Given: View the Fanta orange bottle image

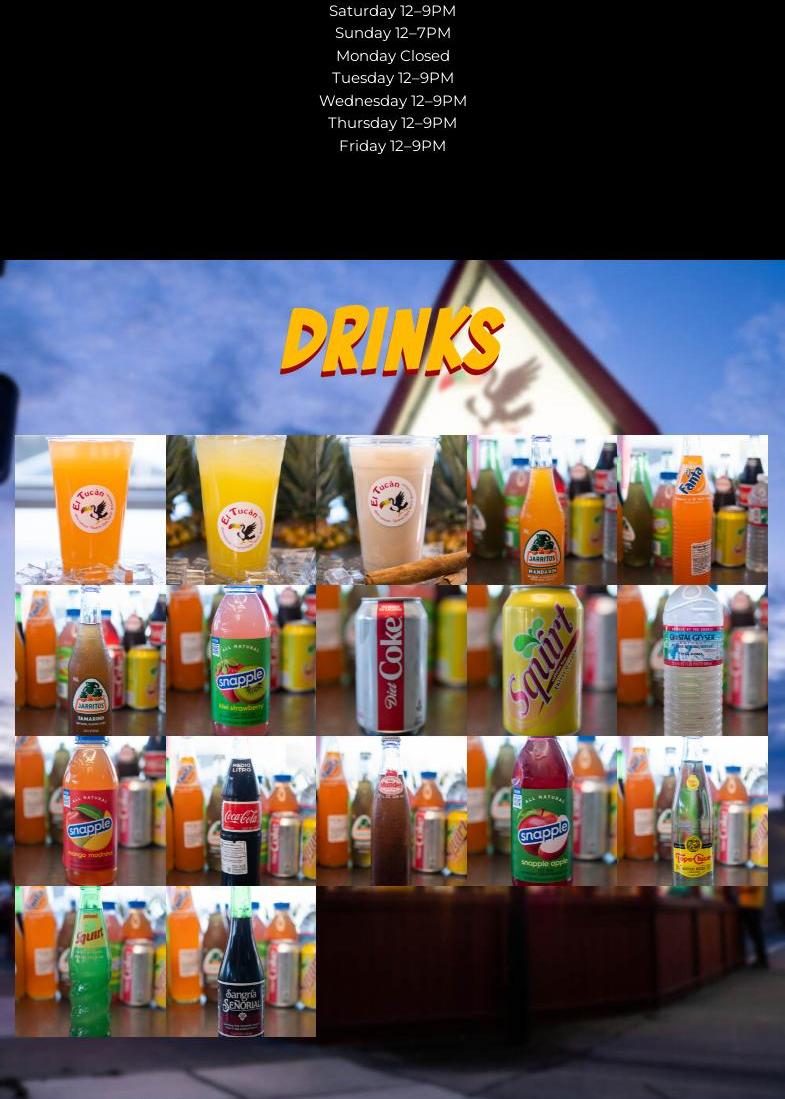Looking at the screenshot, I should [x=692, y=509].
